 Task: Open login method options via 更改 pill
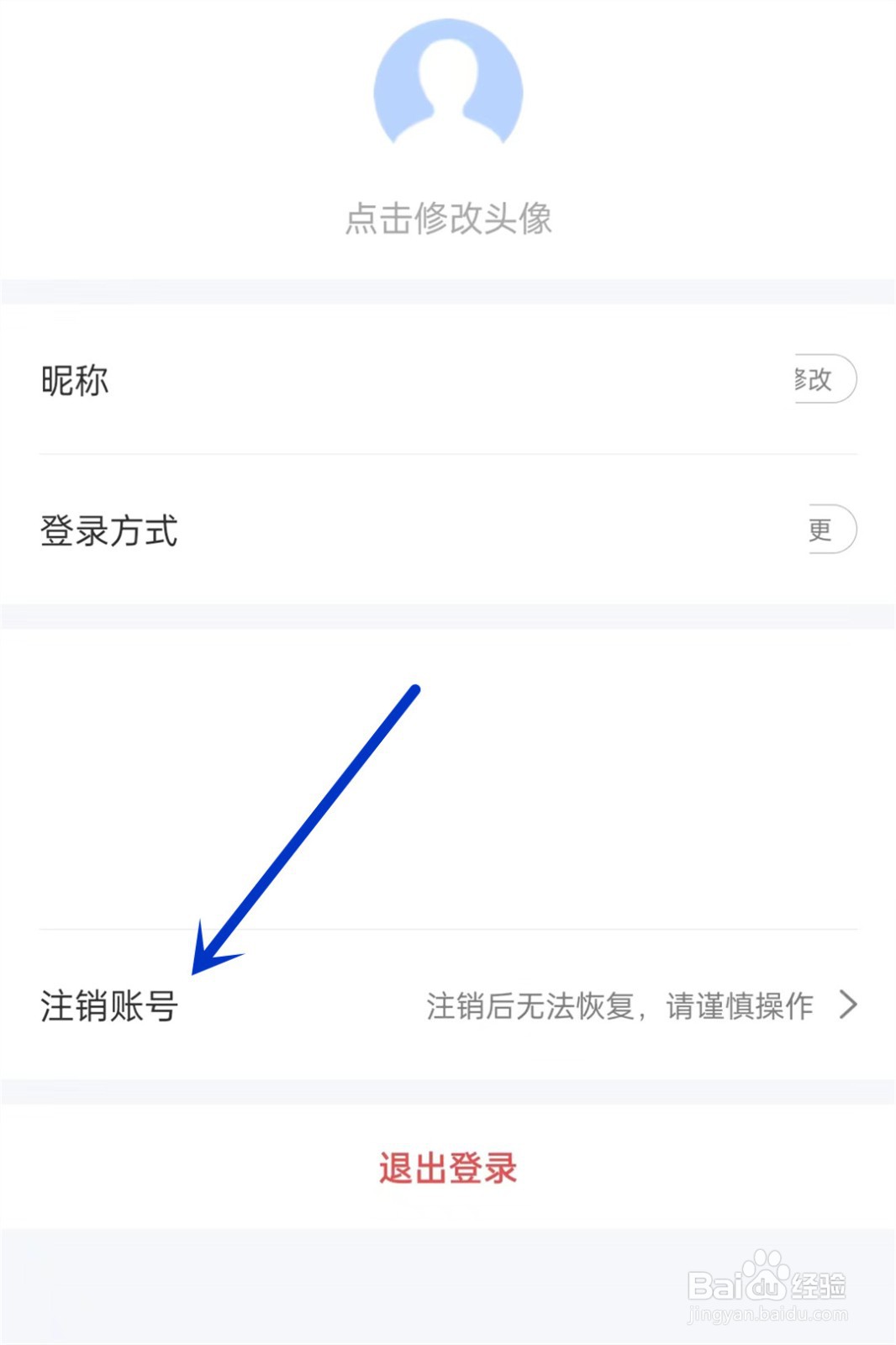[x=828, y=530]
